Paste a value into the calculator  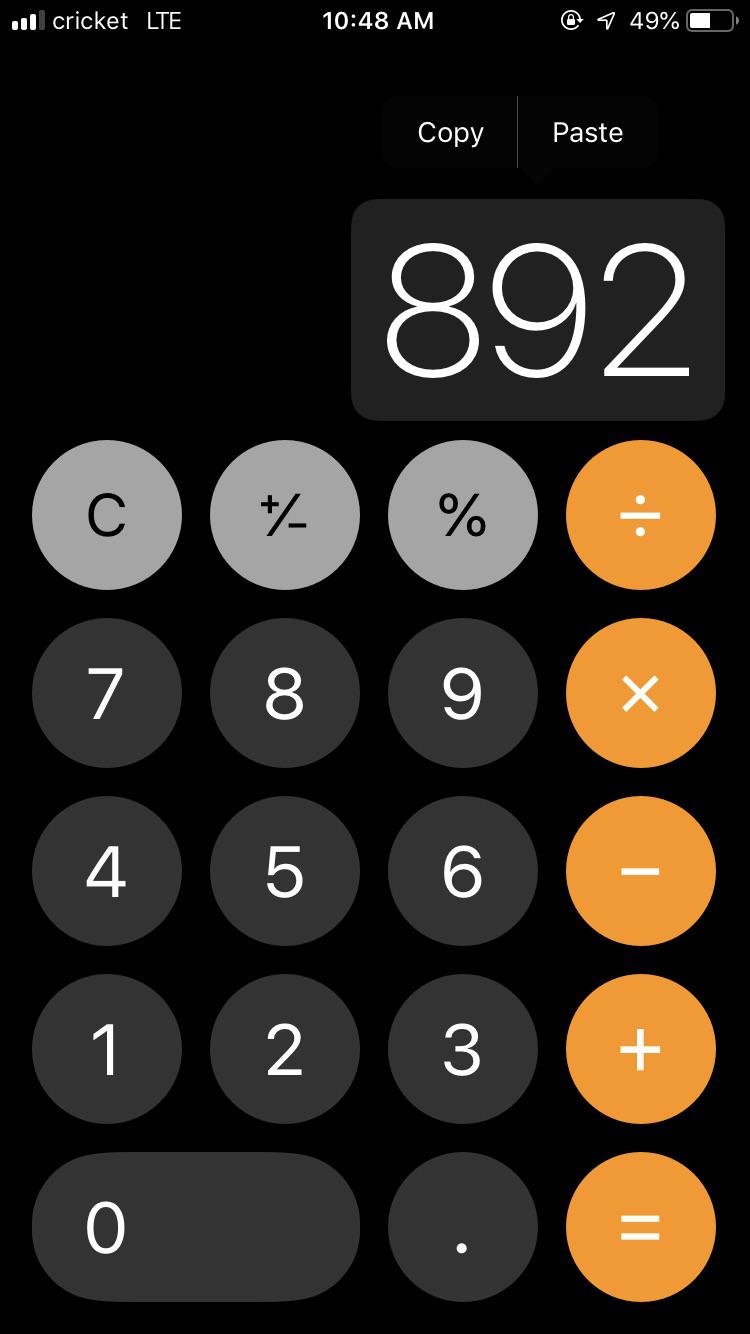pos(587,132)
